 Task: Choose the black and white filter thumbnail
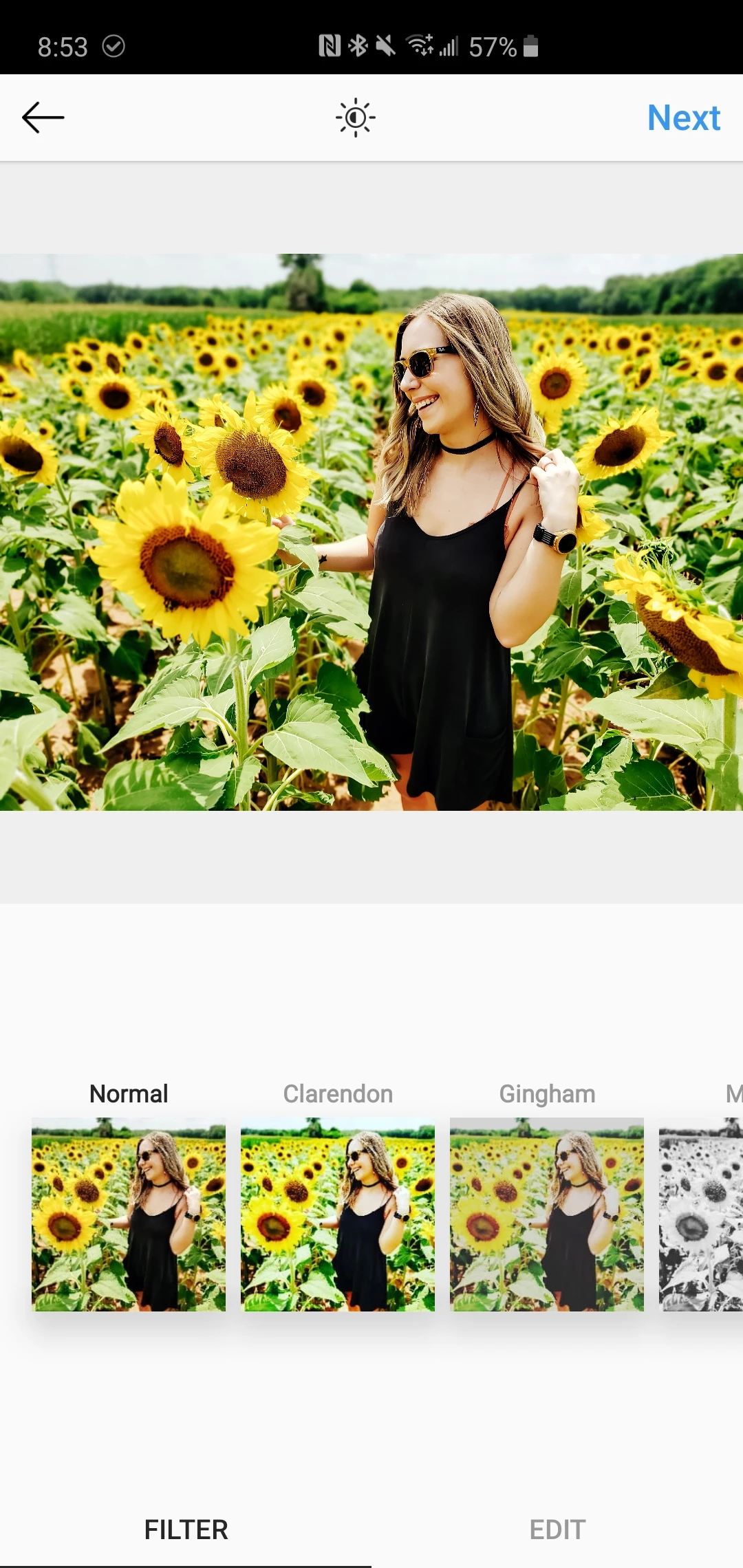(701, 1214)
